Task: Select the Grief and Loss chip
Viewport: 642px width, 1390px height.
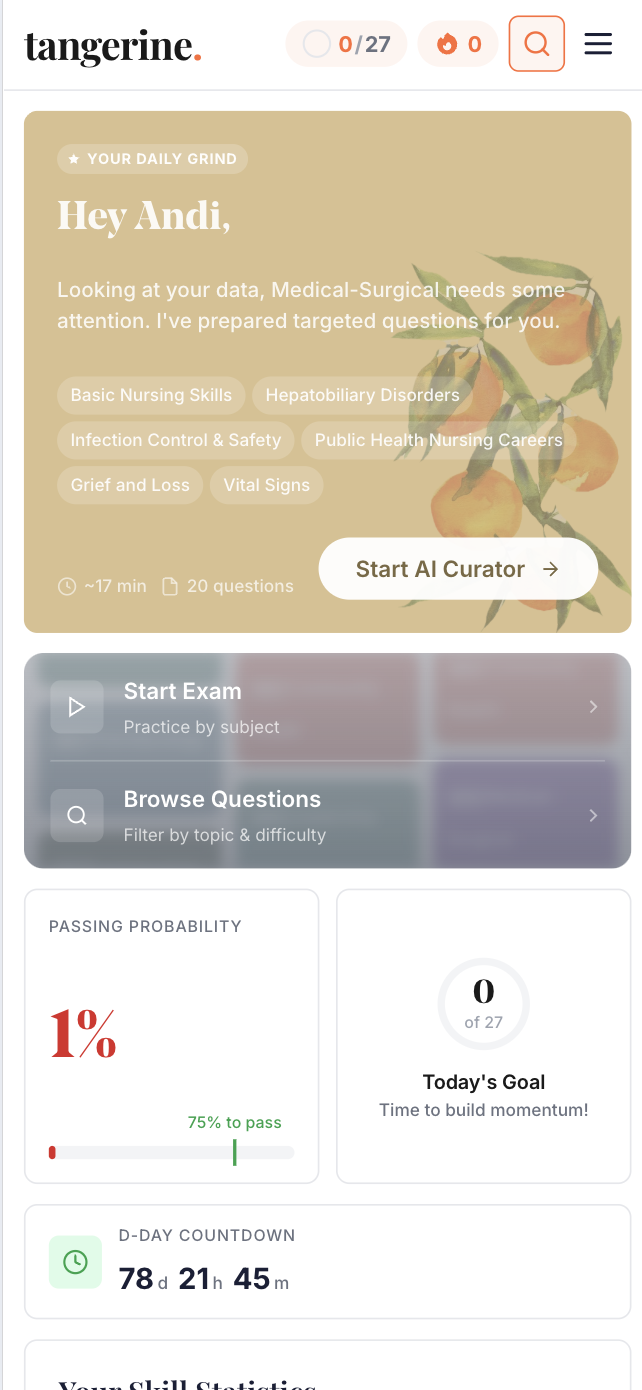Action: tap(130, 485)
